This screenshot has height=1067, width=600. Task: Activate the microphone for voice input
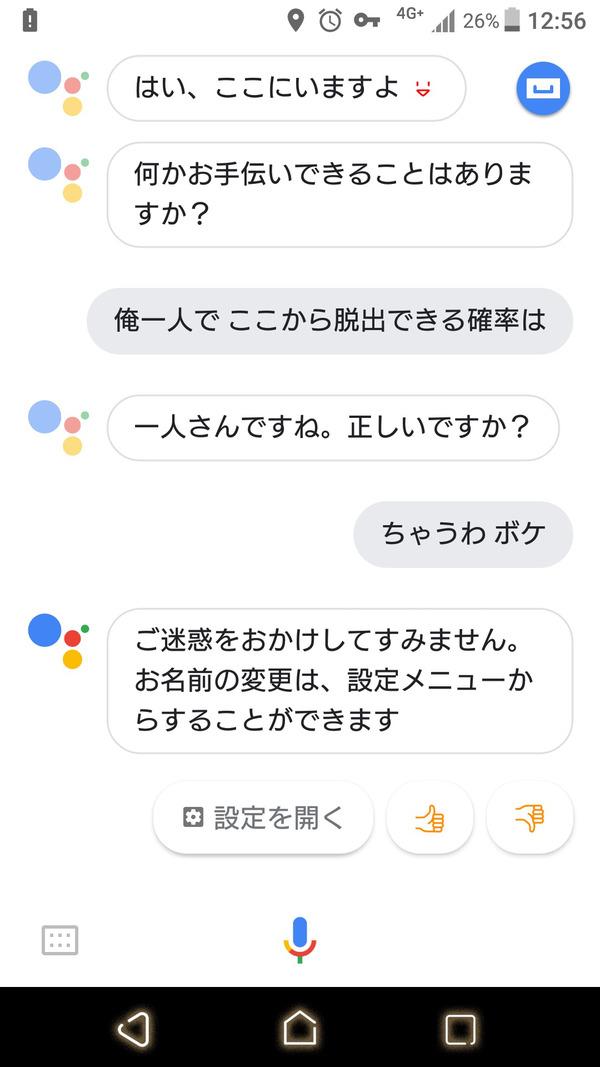coord(299,940)
